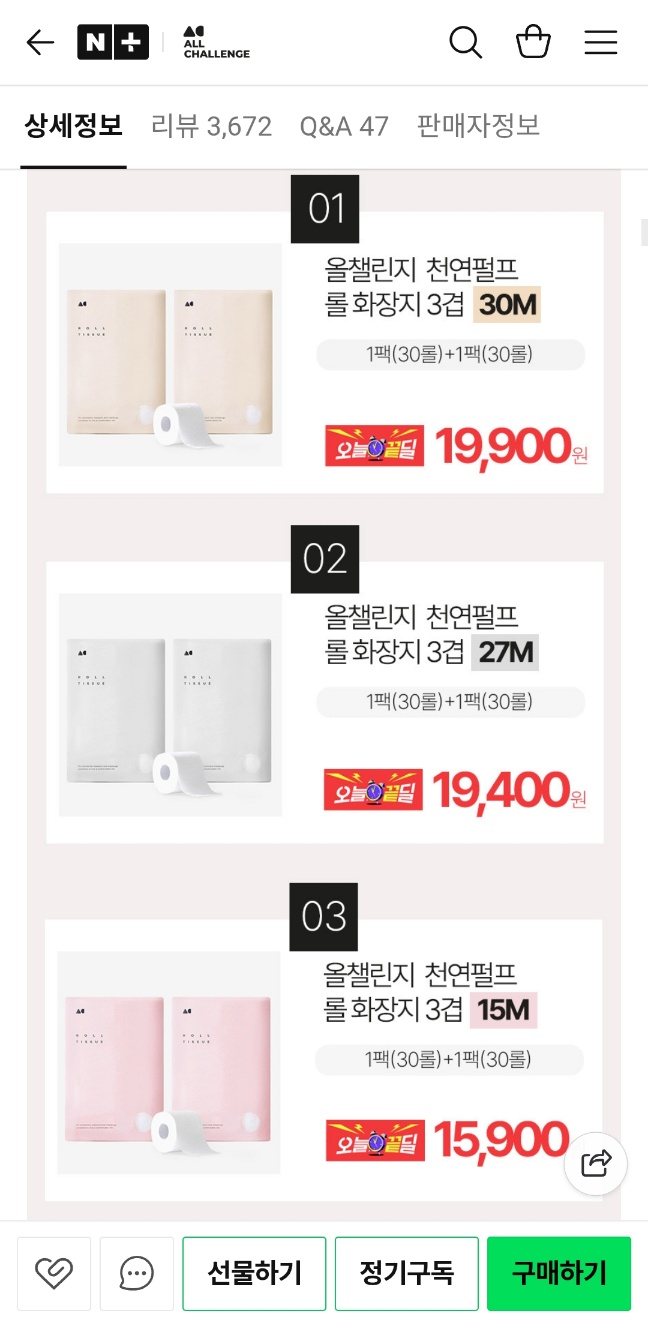
Task: Add product to wishlist heart
Action: point(54,1273)
